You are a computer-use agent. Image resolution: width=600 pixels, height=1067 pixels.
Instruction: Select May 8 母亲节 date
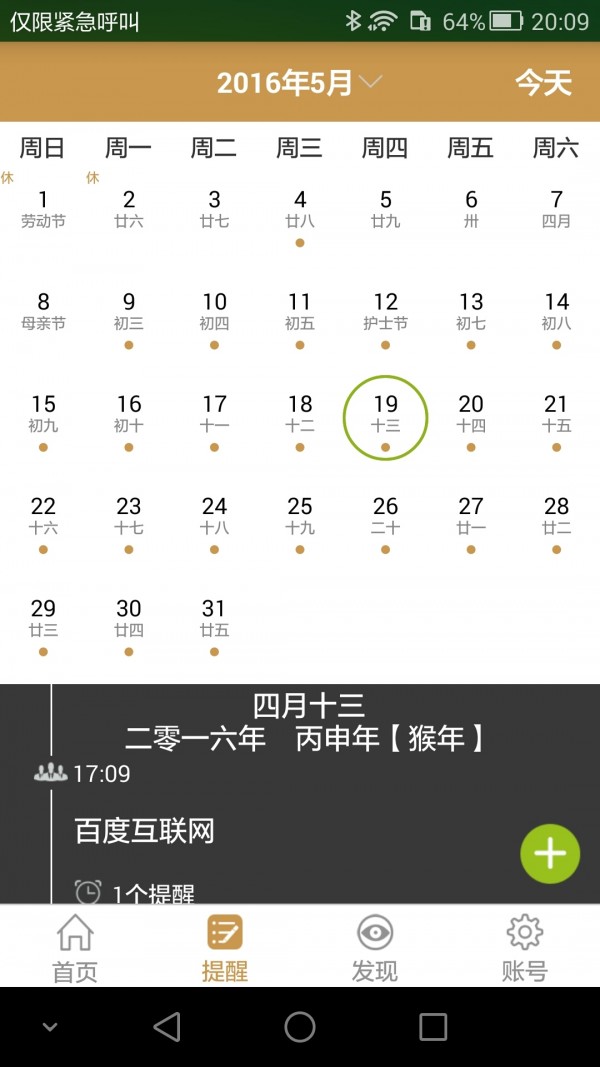tap(43, 311)
